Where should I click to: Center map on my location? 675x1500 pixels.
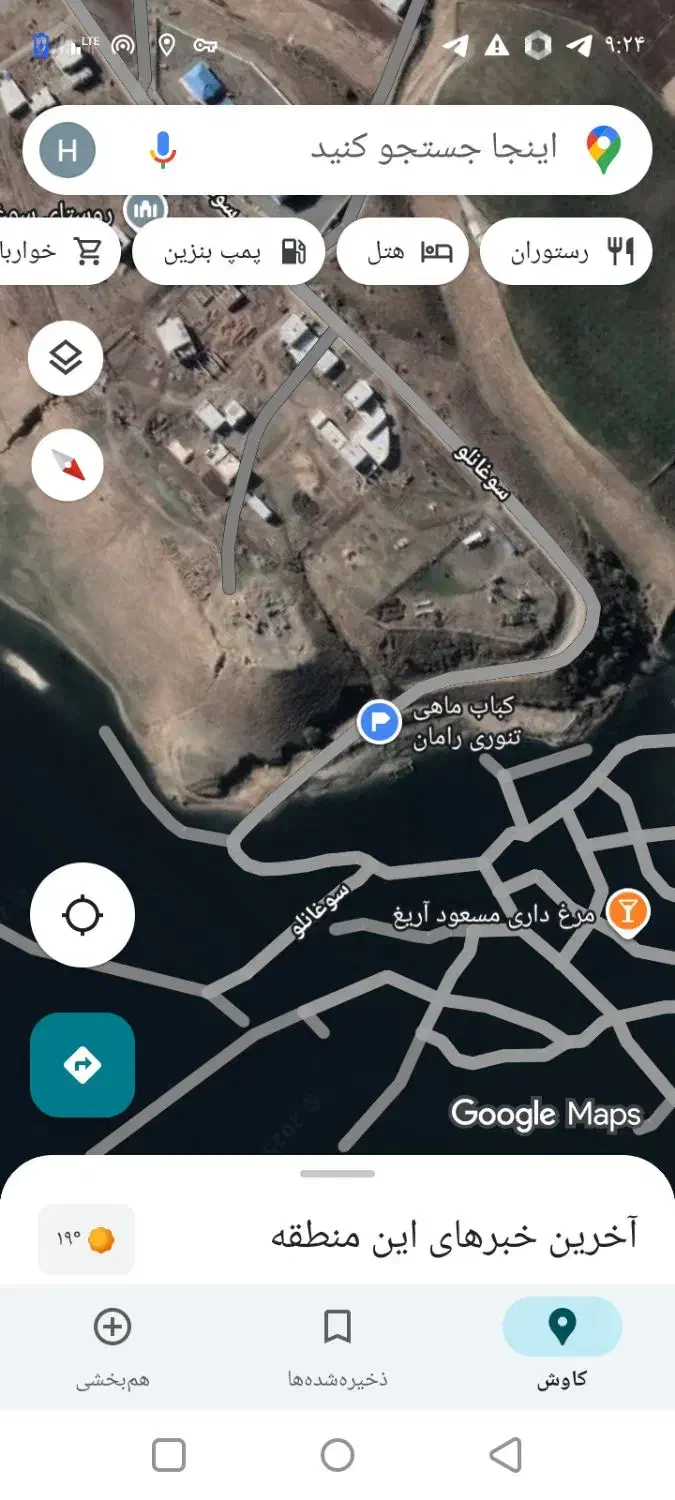(82, 915)
